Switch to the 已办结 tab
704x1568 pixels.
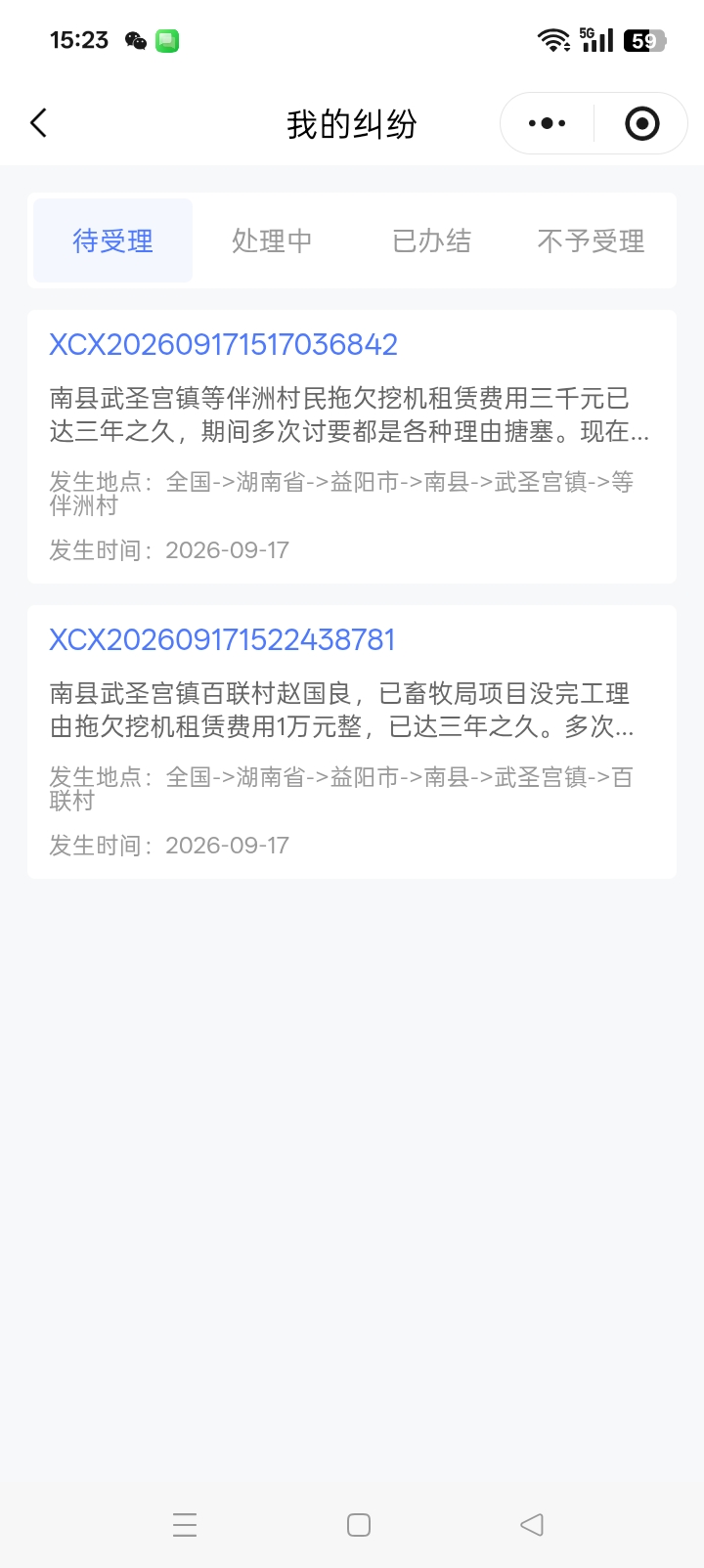pyautogui.click(x=431, y=240)
